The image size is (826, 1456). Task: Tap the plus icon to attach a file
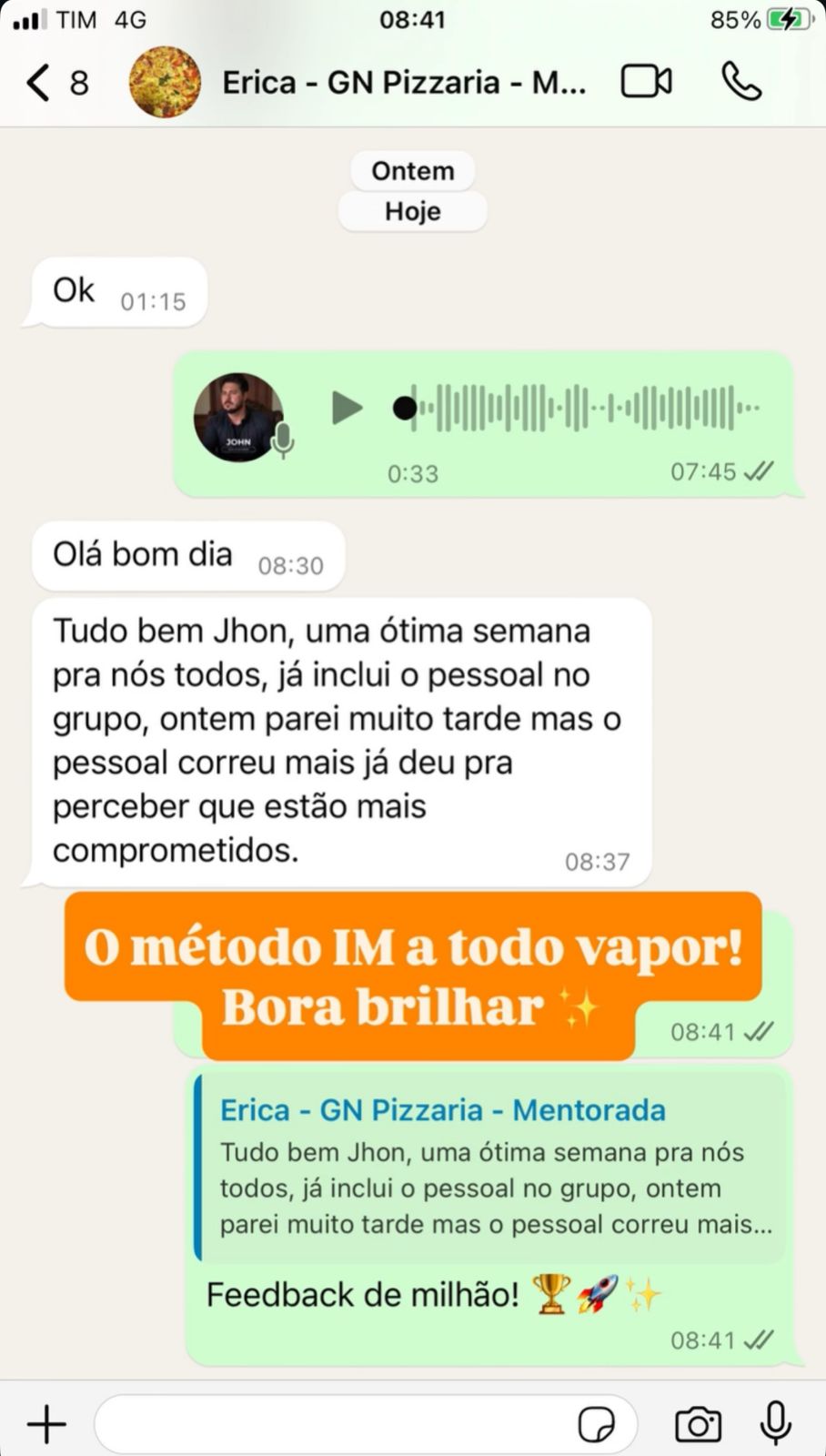click(x=46, y=1422)
